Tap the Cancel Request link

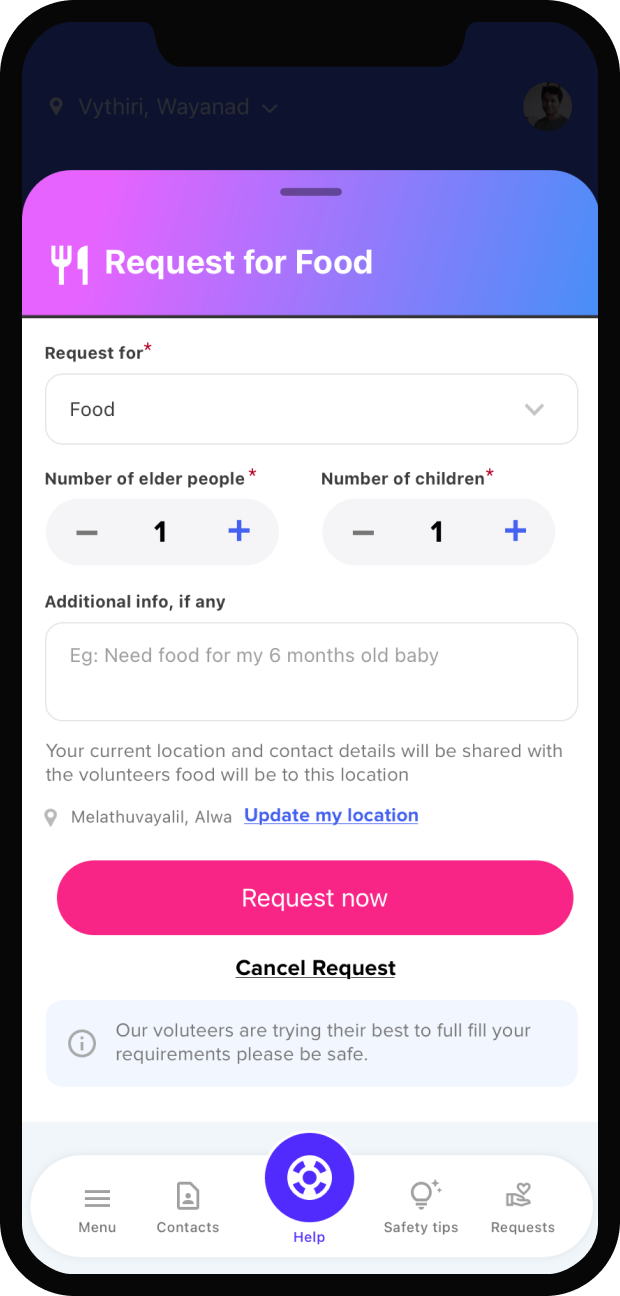click(x=315, y=968)
